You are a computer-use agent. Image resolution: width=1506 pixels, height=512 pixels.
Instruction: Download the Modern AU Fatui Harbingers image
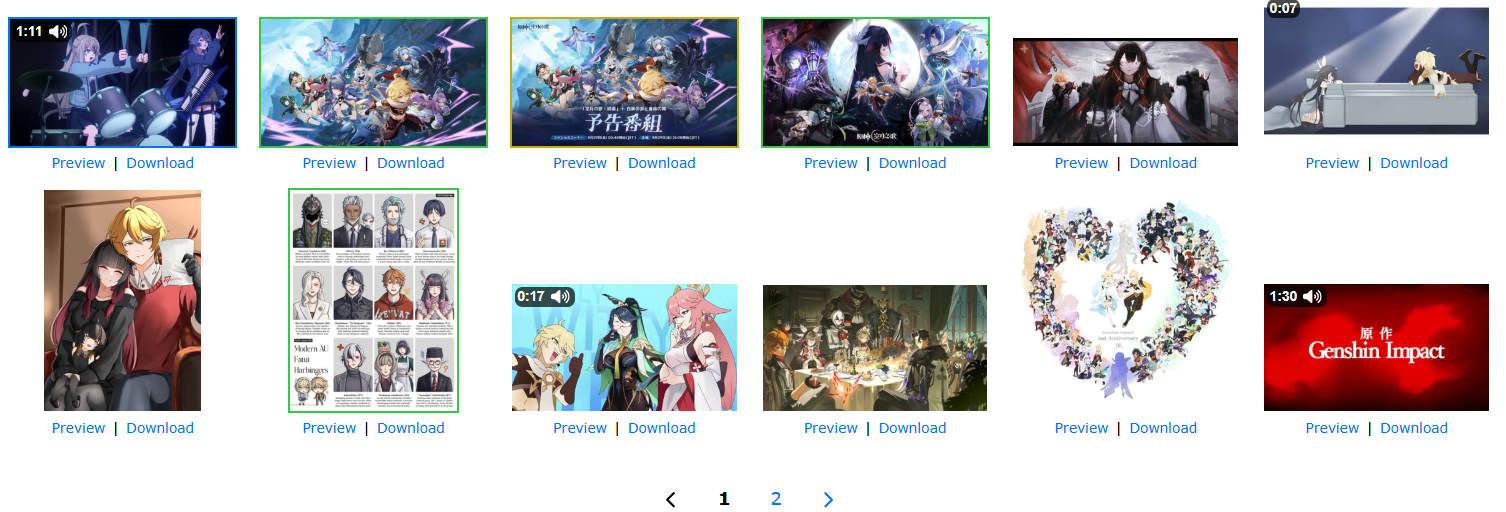click(411, 428)
